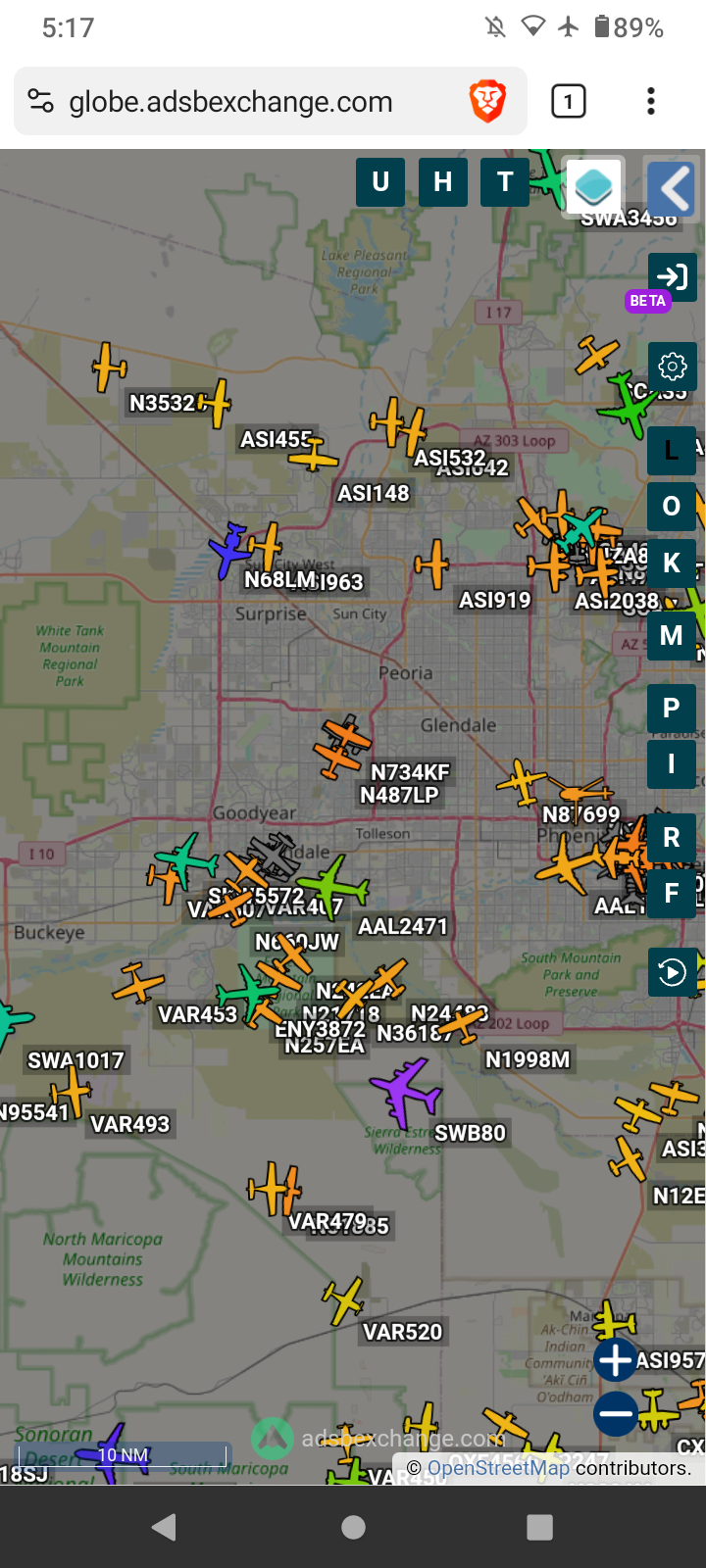Open the browser overflow menu
Image resolution: width=706 pixels, height=1568 pixels.
click(x=651, y=101)
